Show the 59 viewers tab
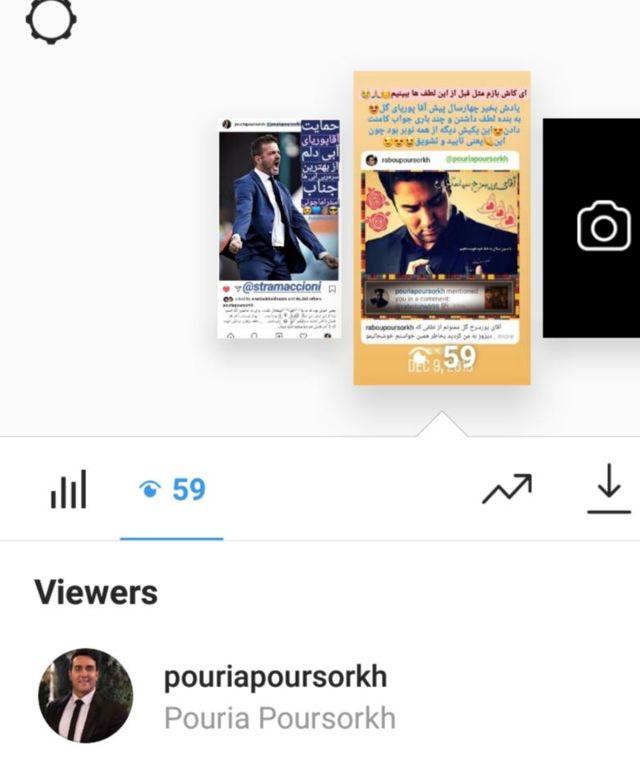The width and height of the screenshot is (640, 769). [172, 490]
